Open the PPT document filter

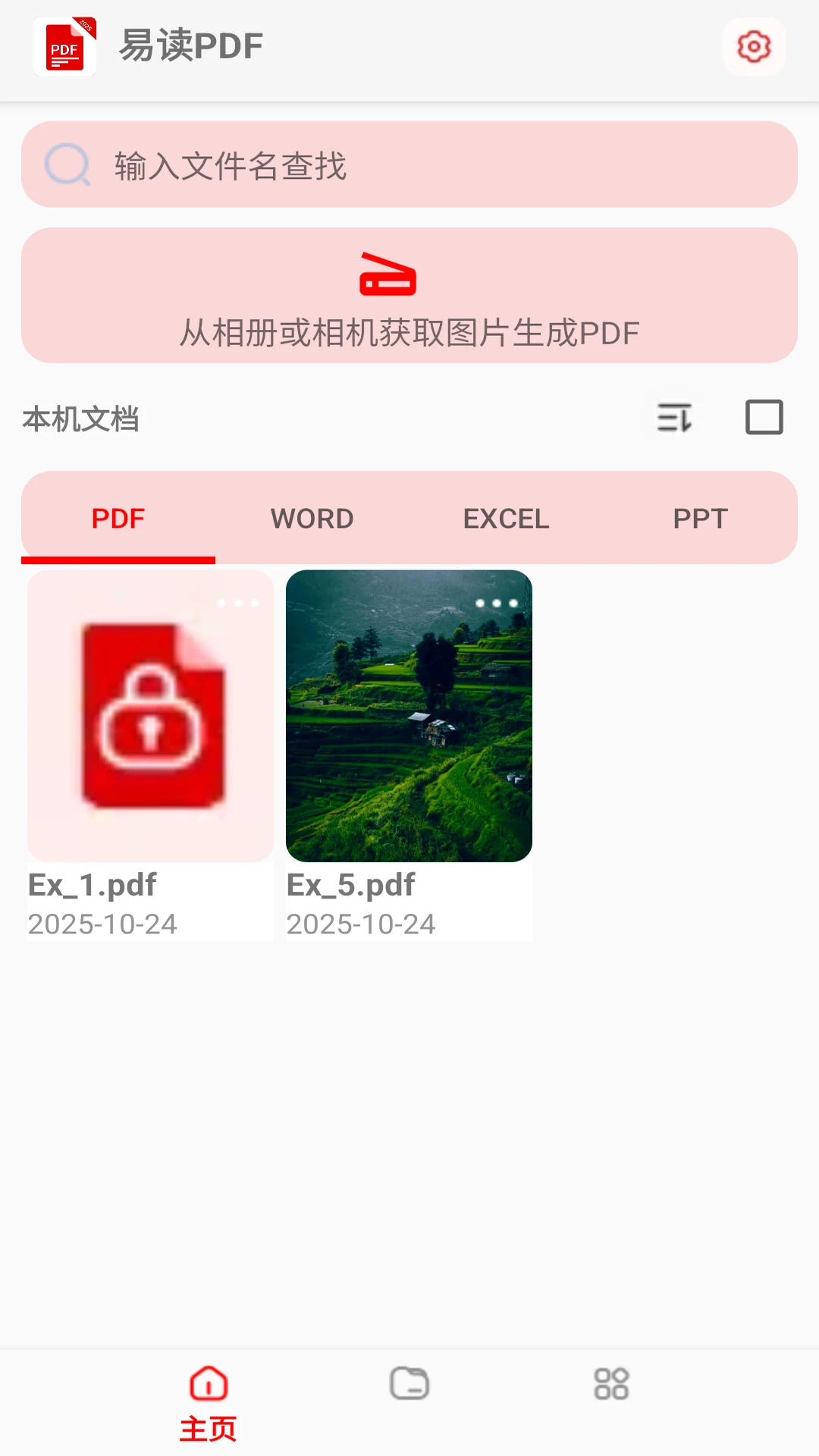[x=701, y=518]
